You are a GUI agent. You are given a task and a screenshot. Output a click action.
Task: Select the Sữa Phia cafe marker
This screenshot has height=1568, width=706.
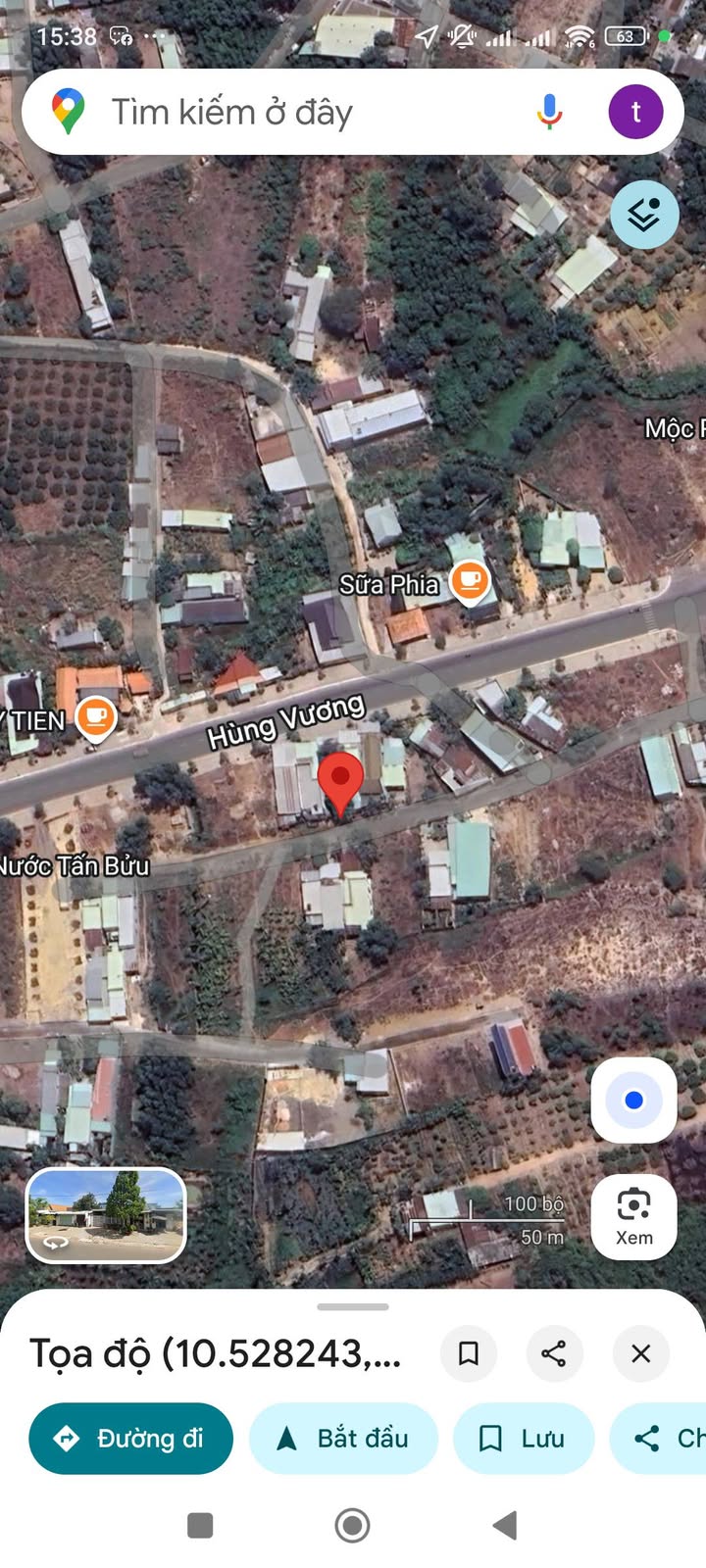[470, 581]
